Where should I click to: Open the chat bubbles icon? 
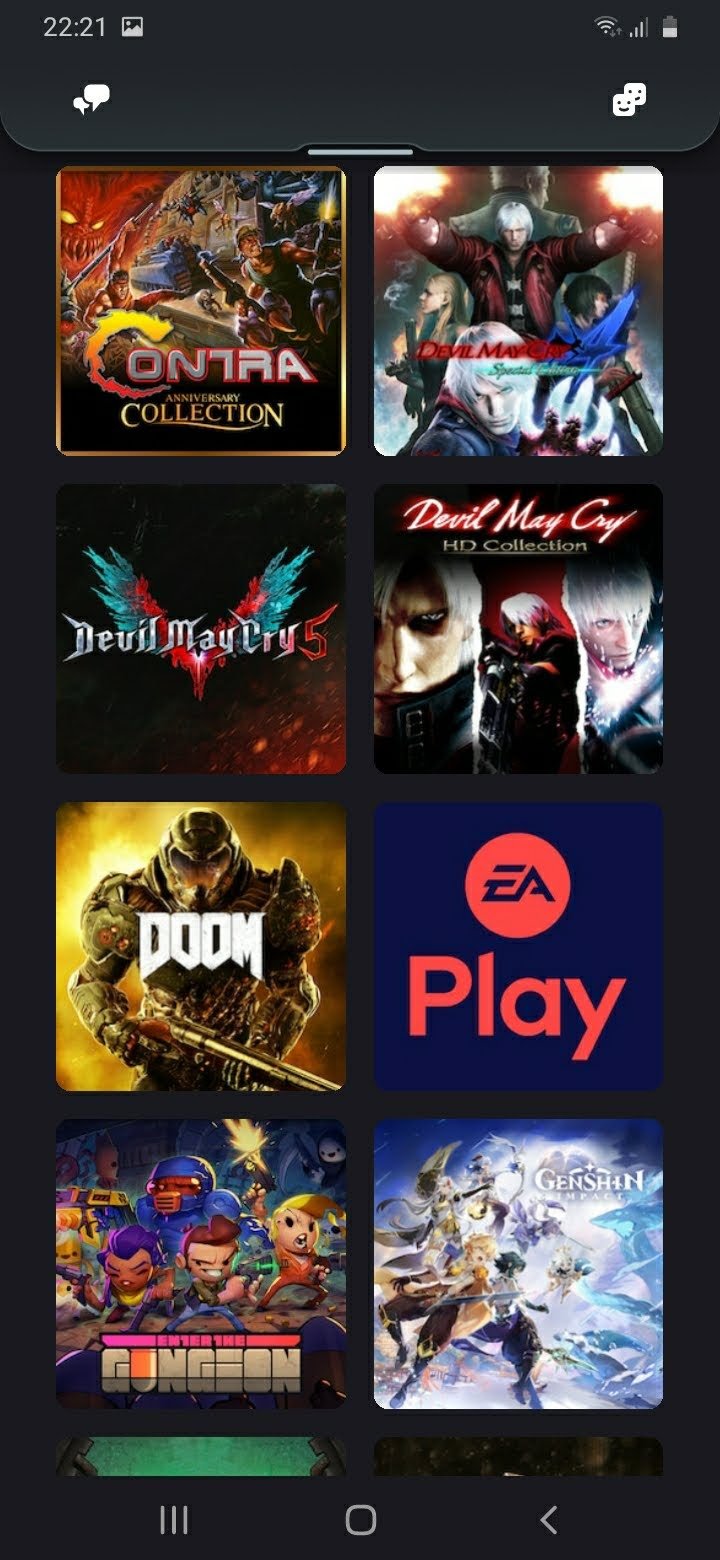(x=91, y=100)
